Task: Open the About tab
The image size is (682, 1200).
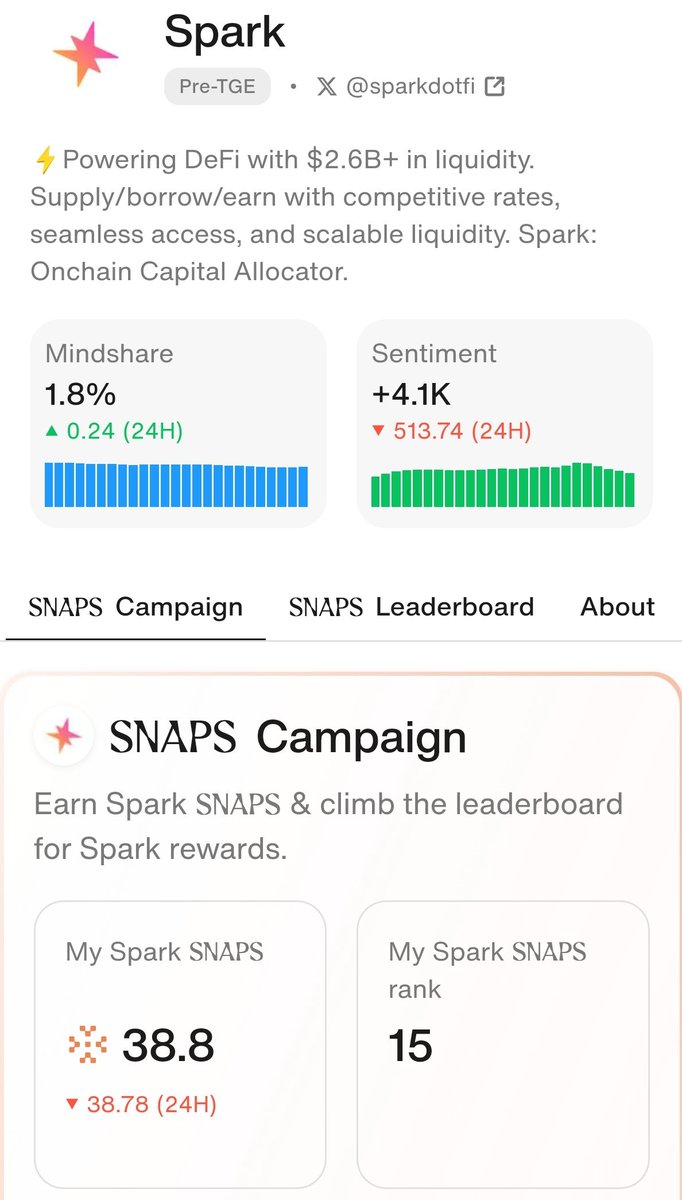Action: [x=618, y=607]
